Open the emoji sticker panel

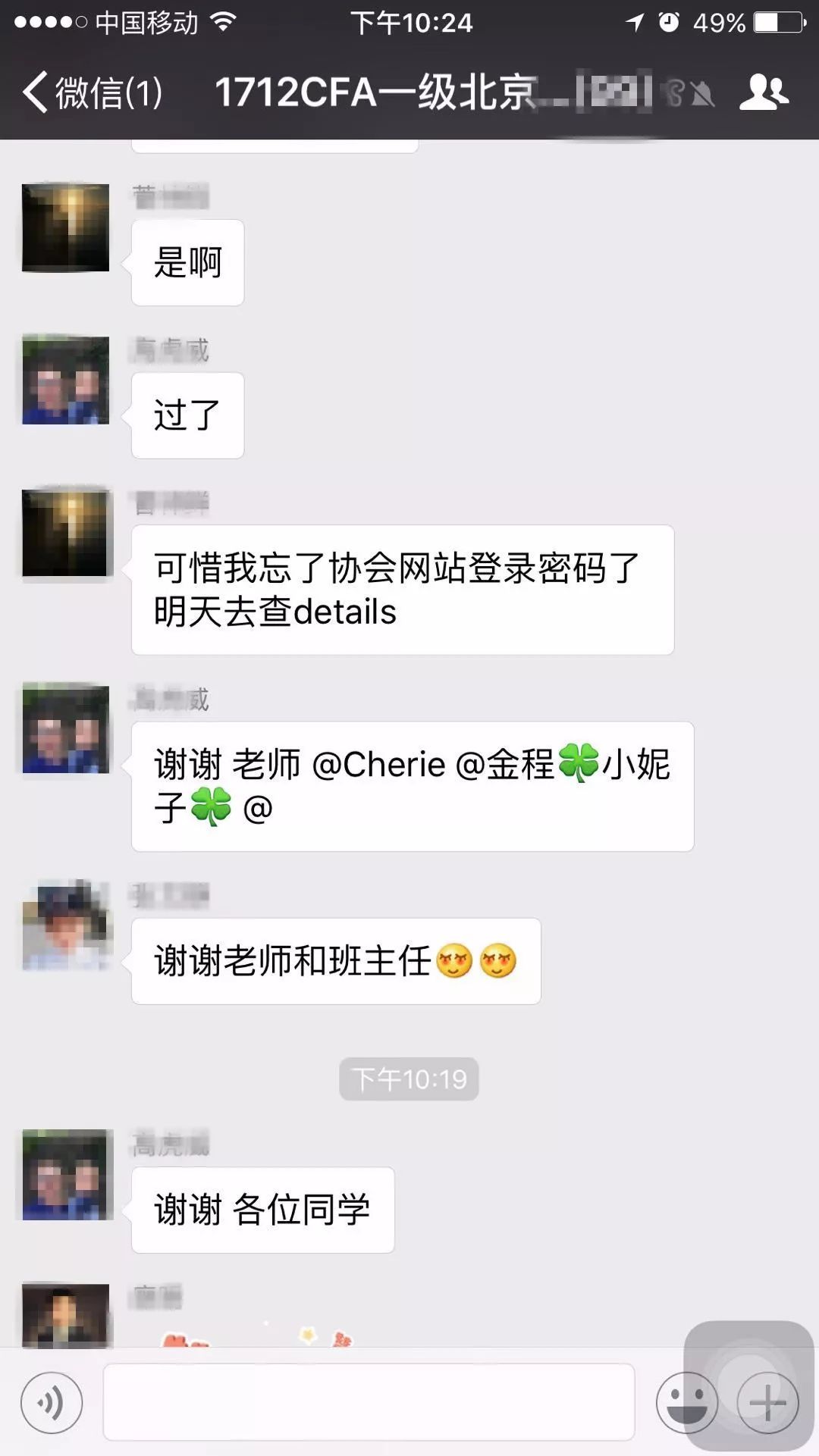pyautogui.click(x=686, y=1402)
